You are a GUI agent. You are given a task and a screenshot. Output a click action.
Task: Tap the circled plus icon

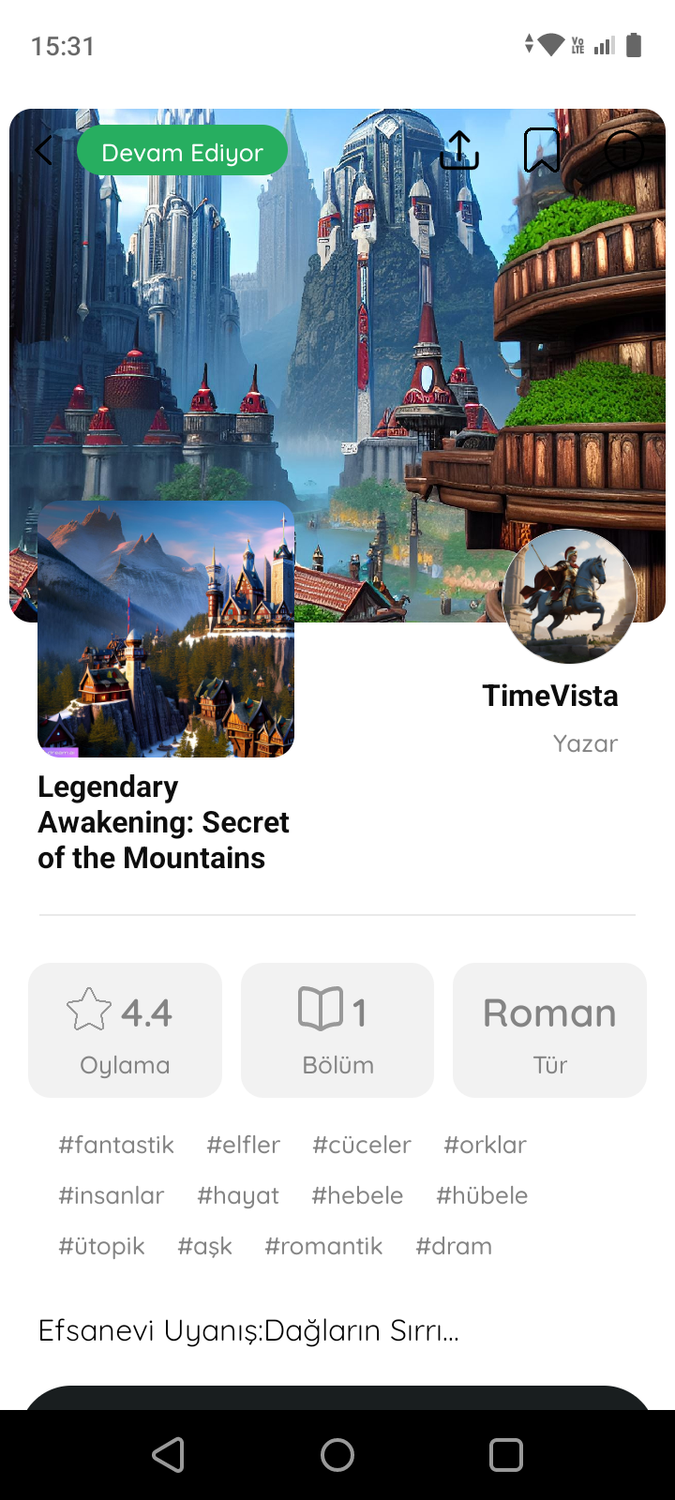tap(624, 151)
